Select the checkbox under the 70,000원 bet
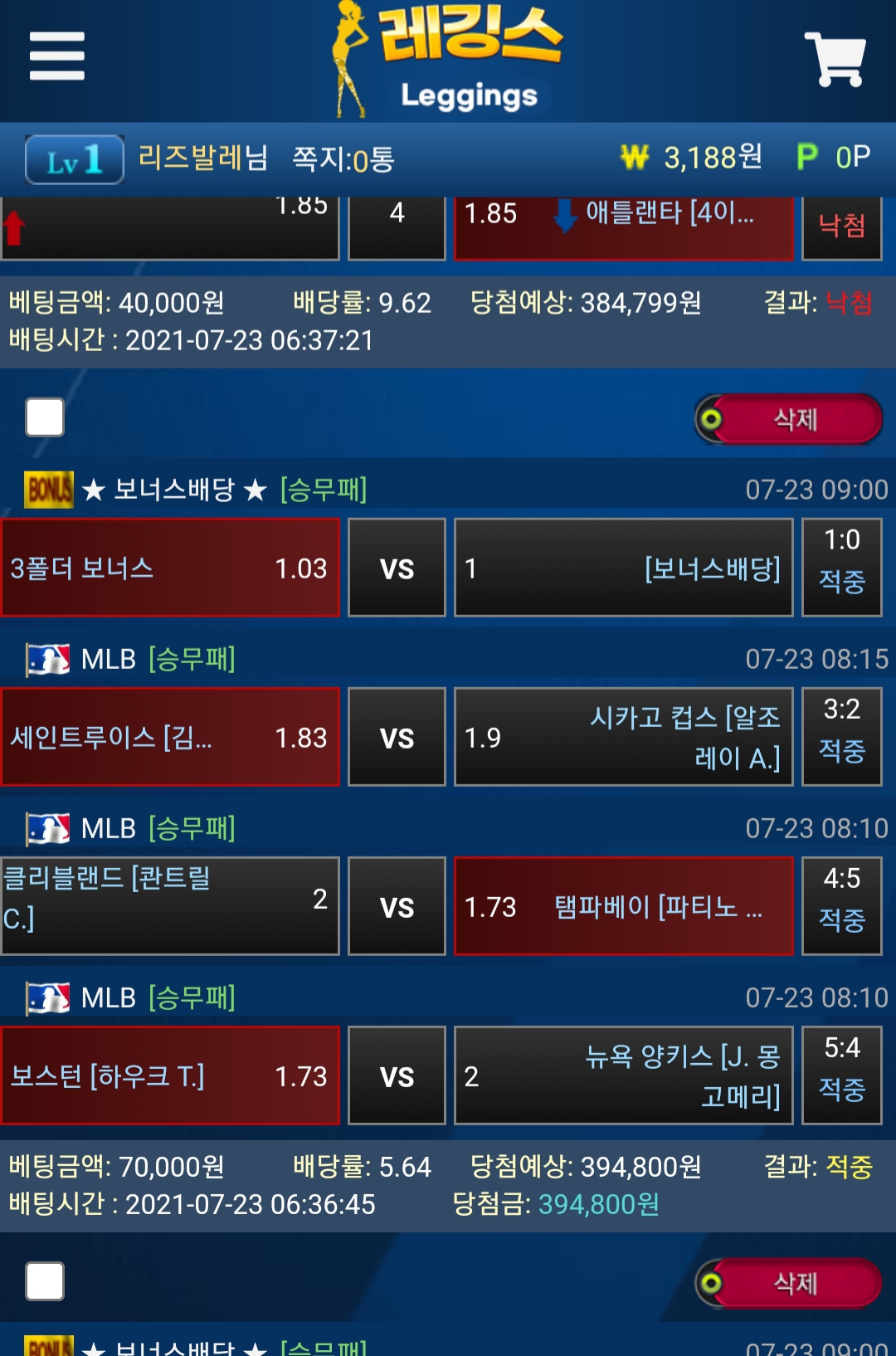Image resolution: width=896 pixels, height=1356 pixels. point(45,1281)
